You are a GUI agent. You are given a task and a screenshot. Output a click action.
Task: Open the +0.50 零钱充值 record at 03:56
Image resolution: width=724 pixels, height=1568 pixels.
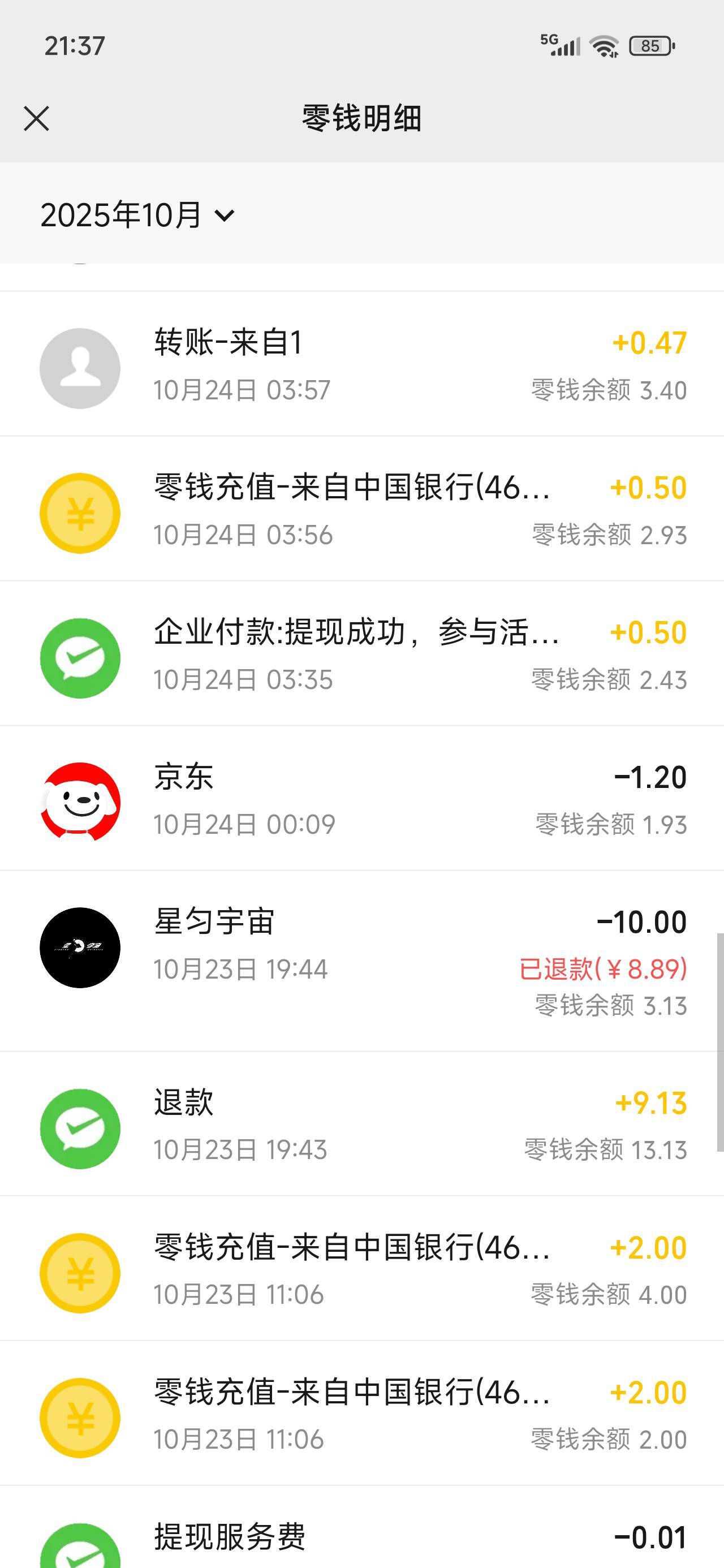pos(361,509)
